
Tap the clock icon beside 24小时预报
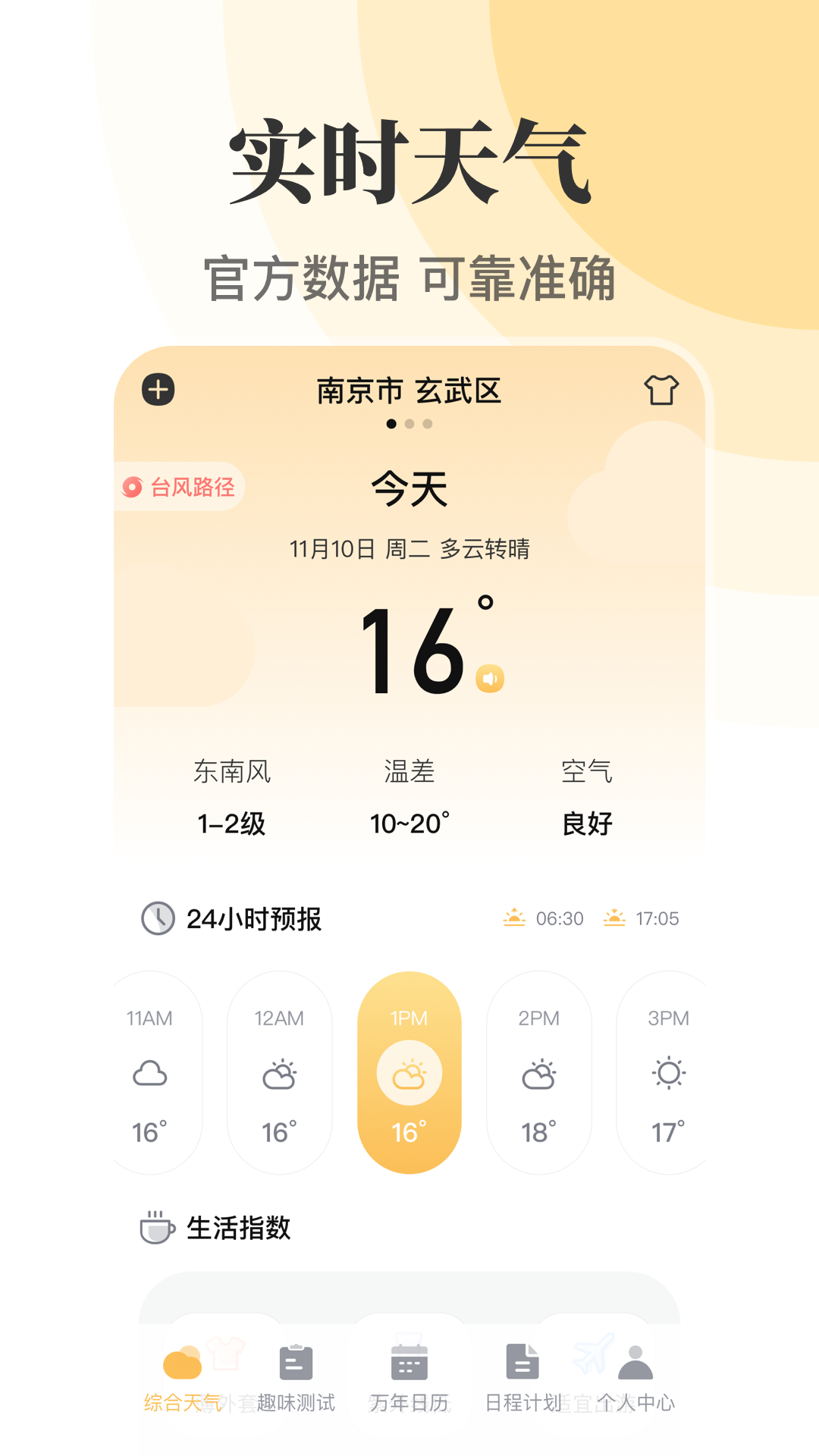pos(158,918)
